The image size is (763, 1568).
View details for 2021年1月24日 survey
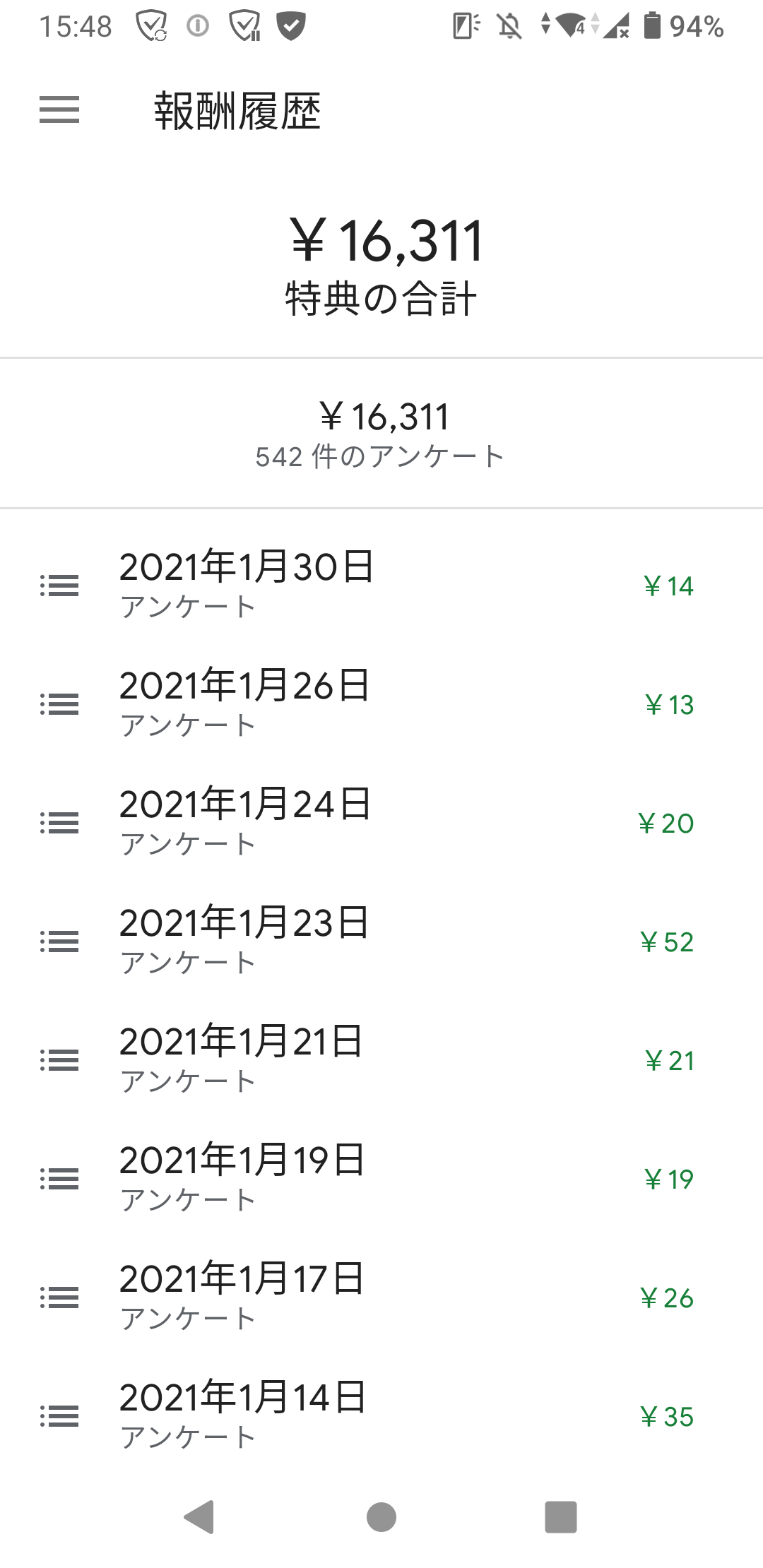(381, 823)
